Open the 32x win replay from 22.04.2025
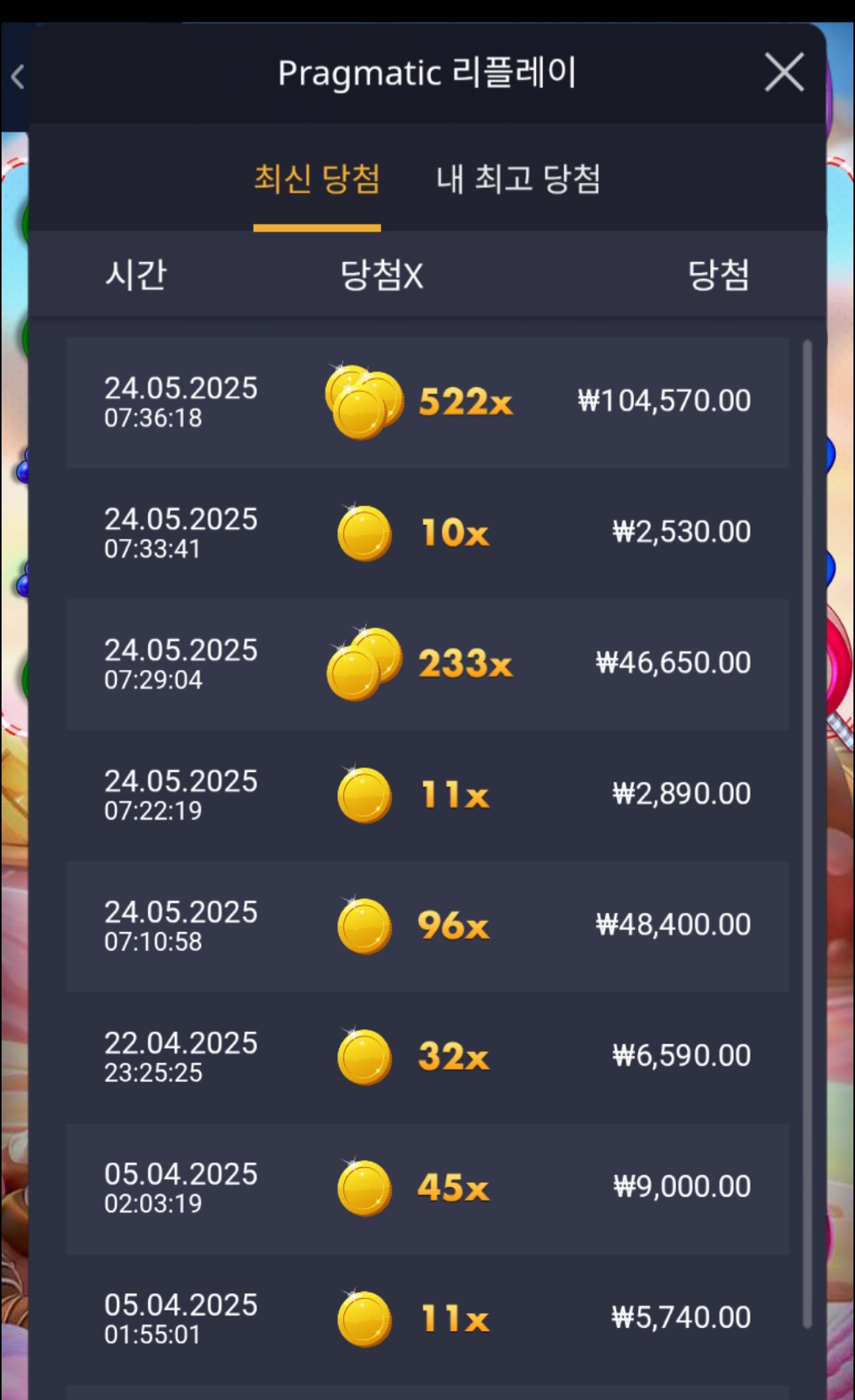 [427, 1056]
